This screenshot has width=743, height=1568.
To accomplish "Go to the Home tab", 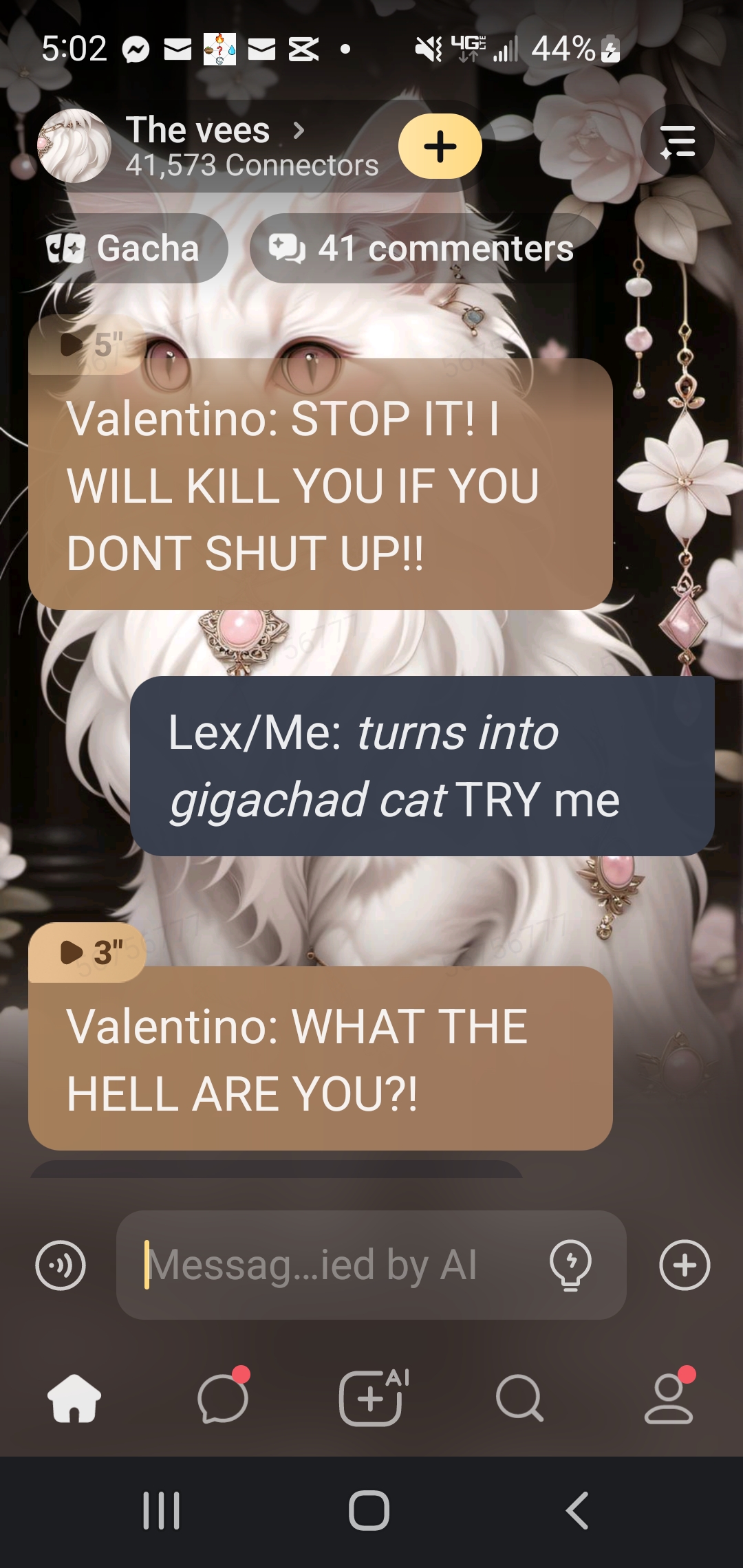I will tap(74, 1398).
